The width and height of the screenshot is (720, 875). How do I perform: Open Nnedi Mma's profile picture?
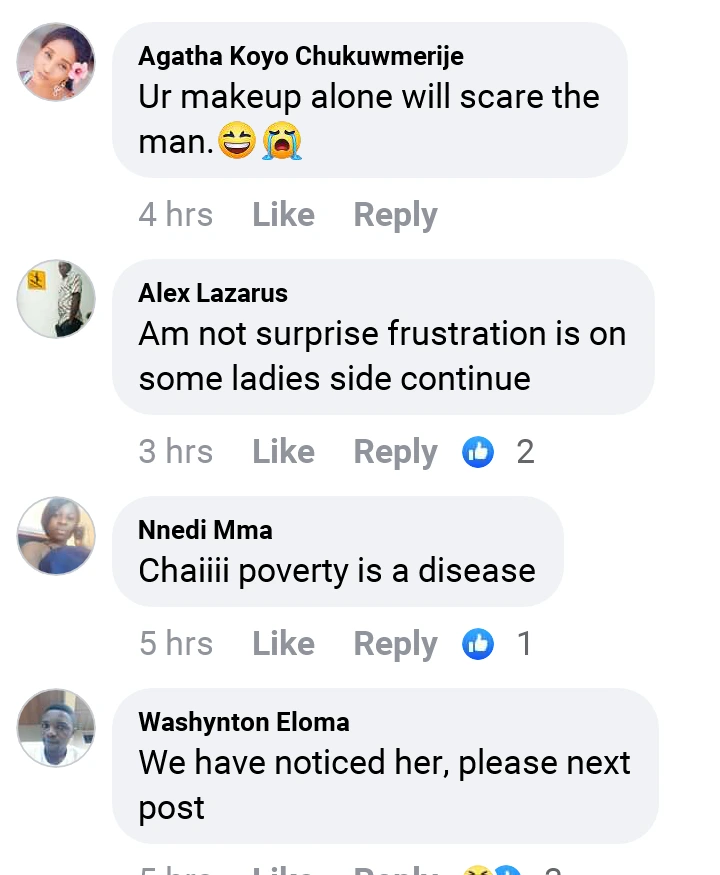pos(56,535)
